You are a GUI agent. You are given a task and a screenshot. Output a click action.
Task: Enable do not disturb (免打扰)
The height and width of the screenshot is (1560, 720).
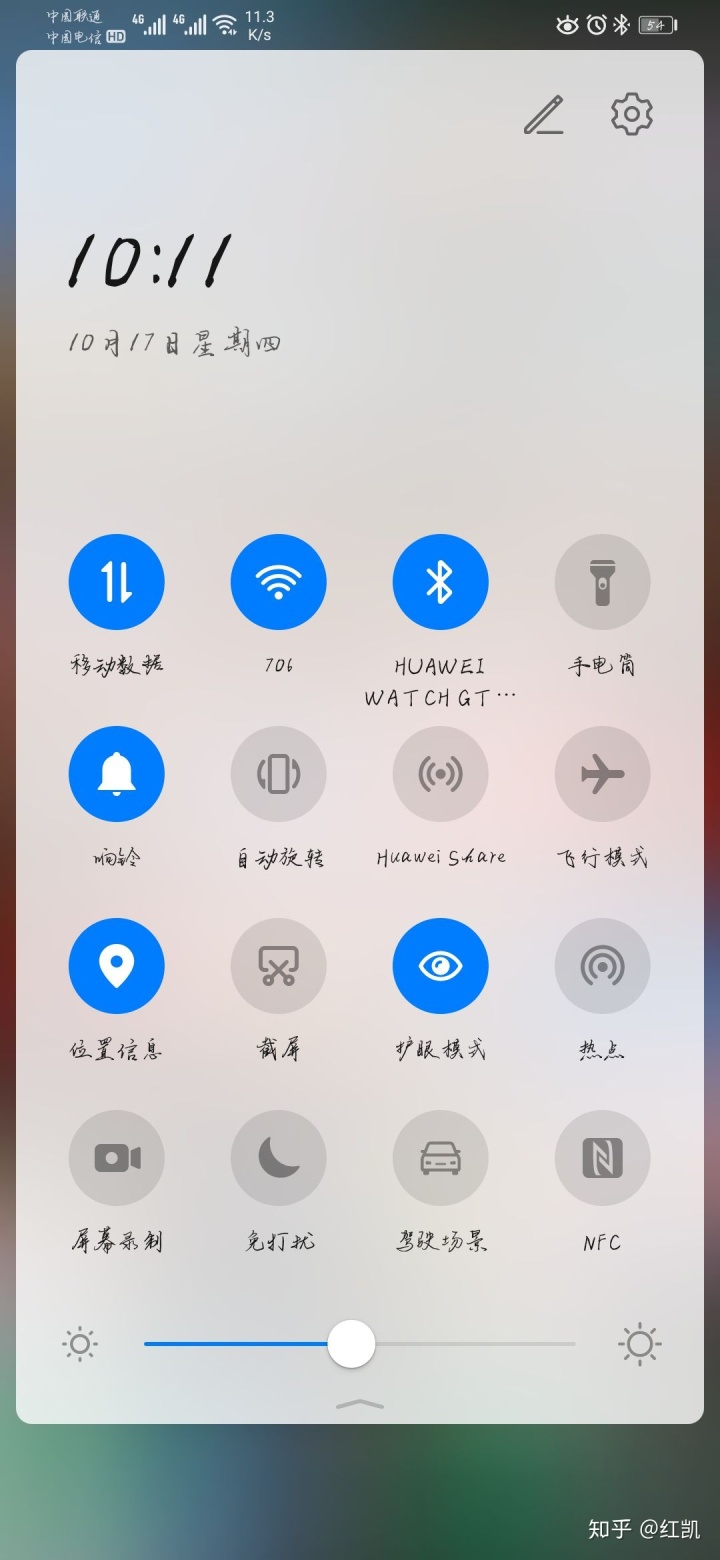pos(279,1157)
